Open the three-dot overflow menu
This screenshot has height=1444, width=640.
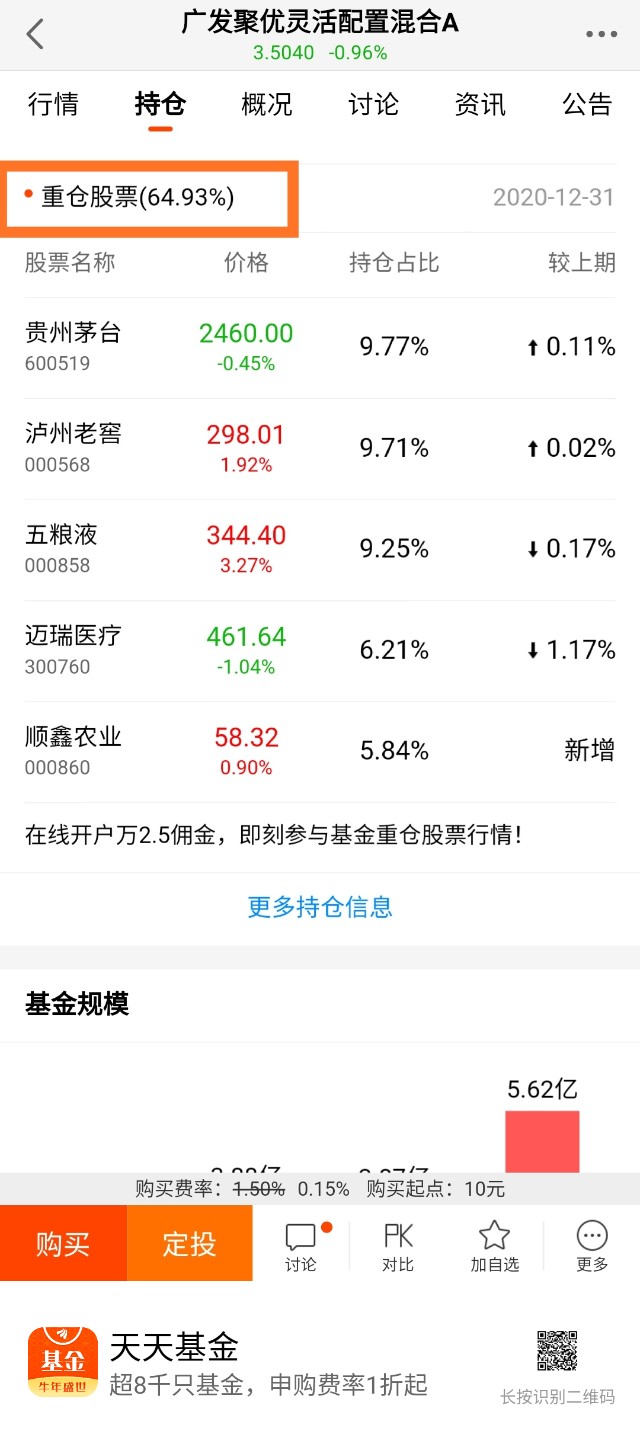601,35
